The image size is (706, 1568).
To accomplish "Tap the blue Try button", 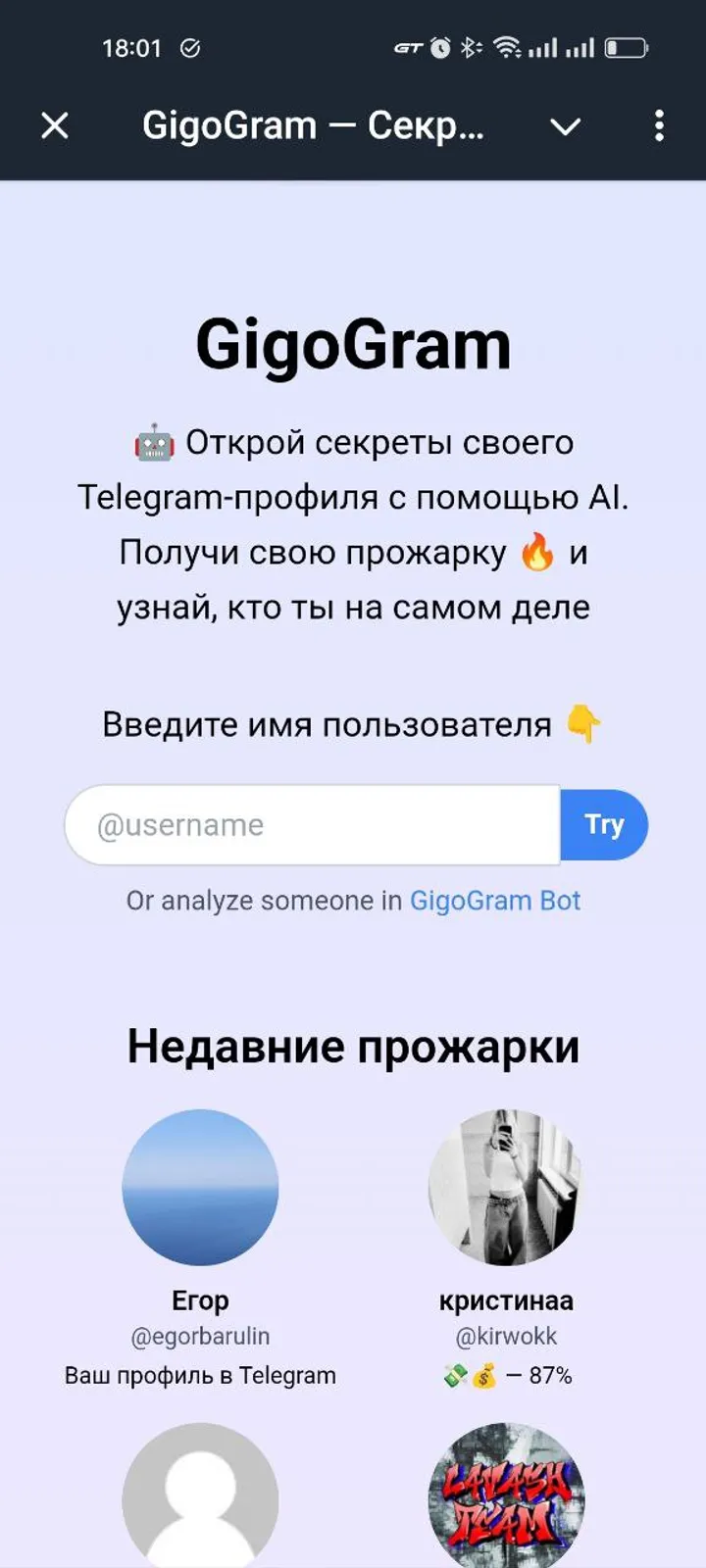I will pyautogui.click(x=604, y=825).
